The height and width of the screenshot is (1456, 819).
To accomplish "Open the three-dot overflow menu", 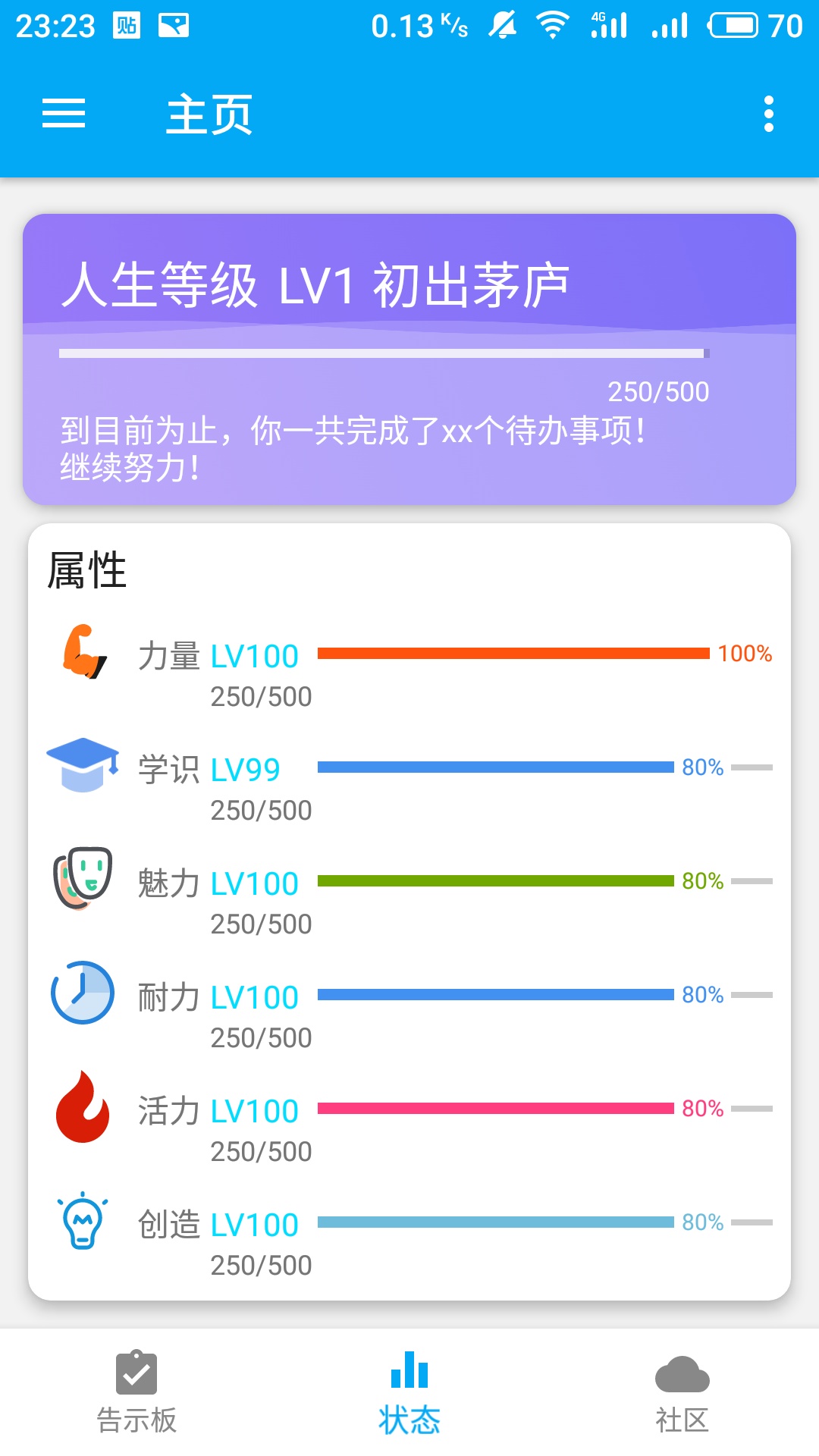I will pos(769,114).
